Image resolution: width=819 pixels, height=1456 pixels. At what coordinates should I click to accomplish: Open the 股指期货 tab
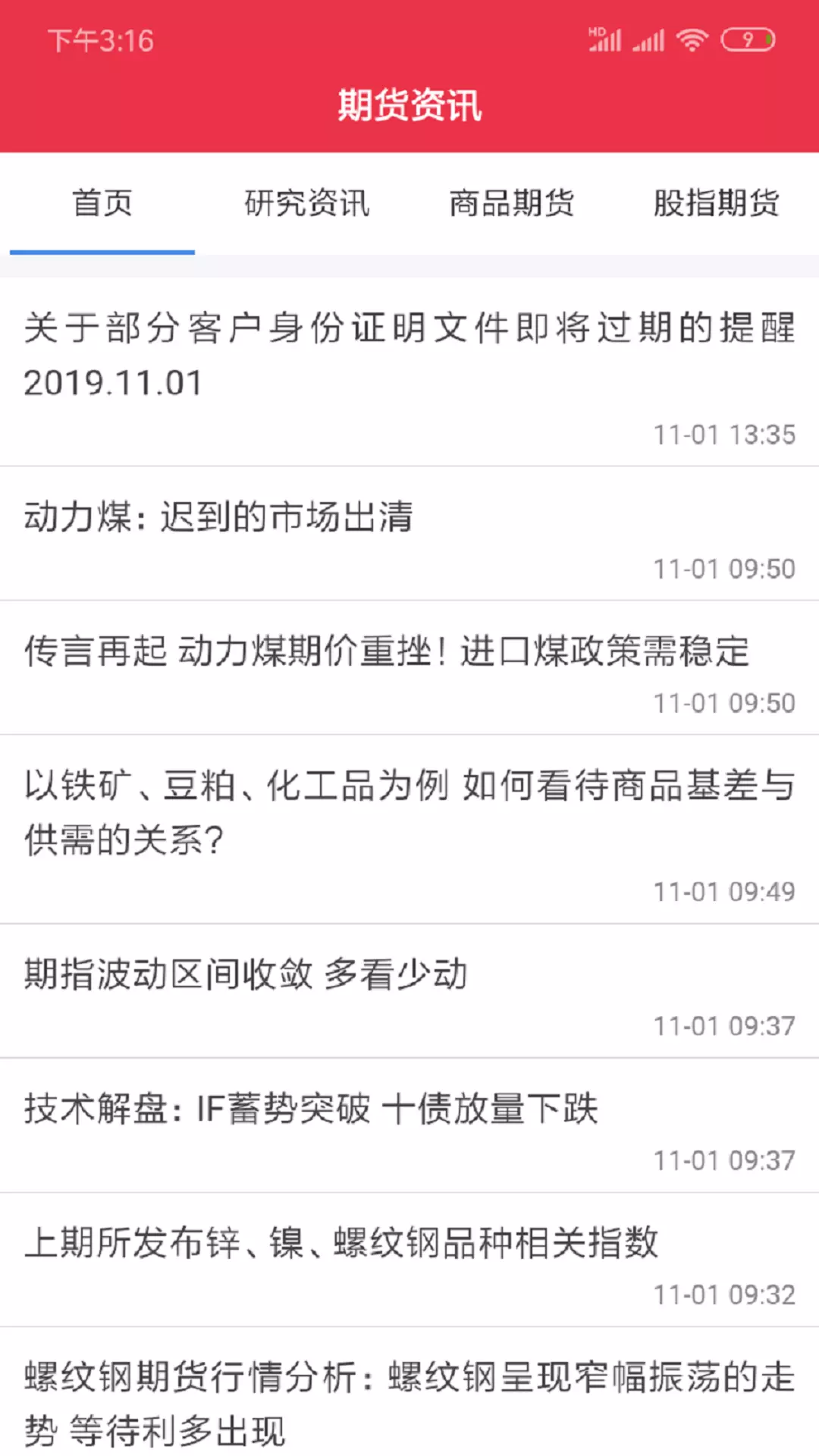(x=717, y=203)
